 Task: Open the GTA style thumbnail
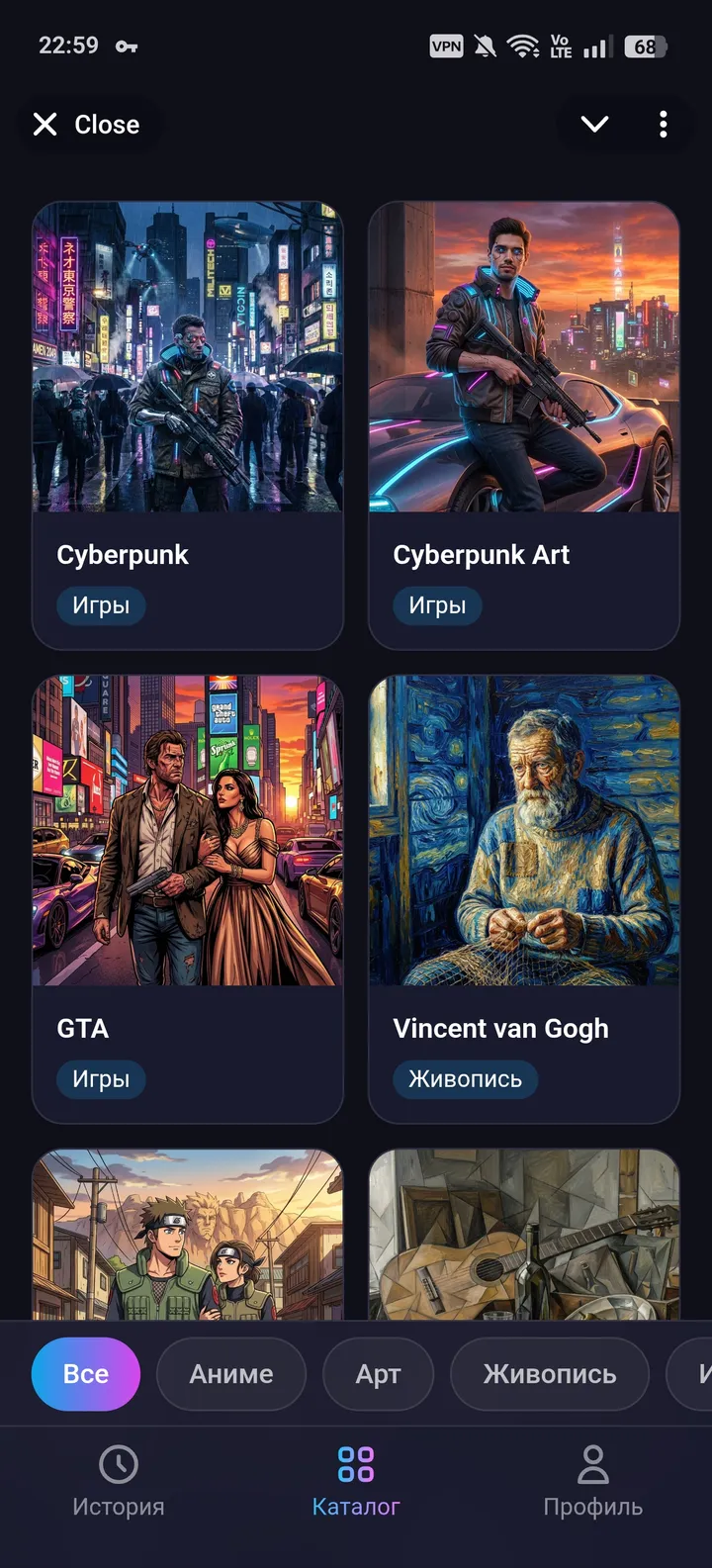coord(188,831)
